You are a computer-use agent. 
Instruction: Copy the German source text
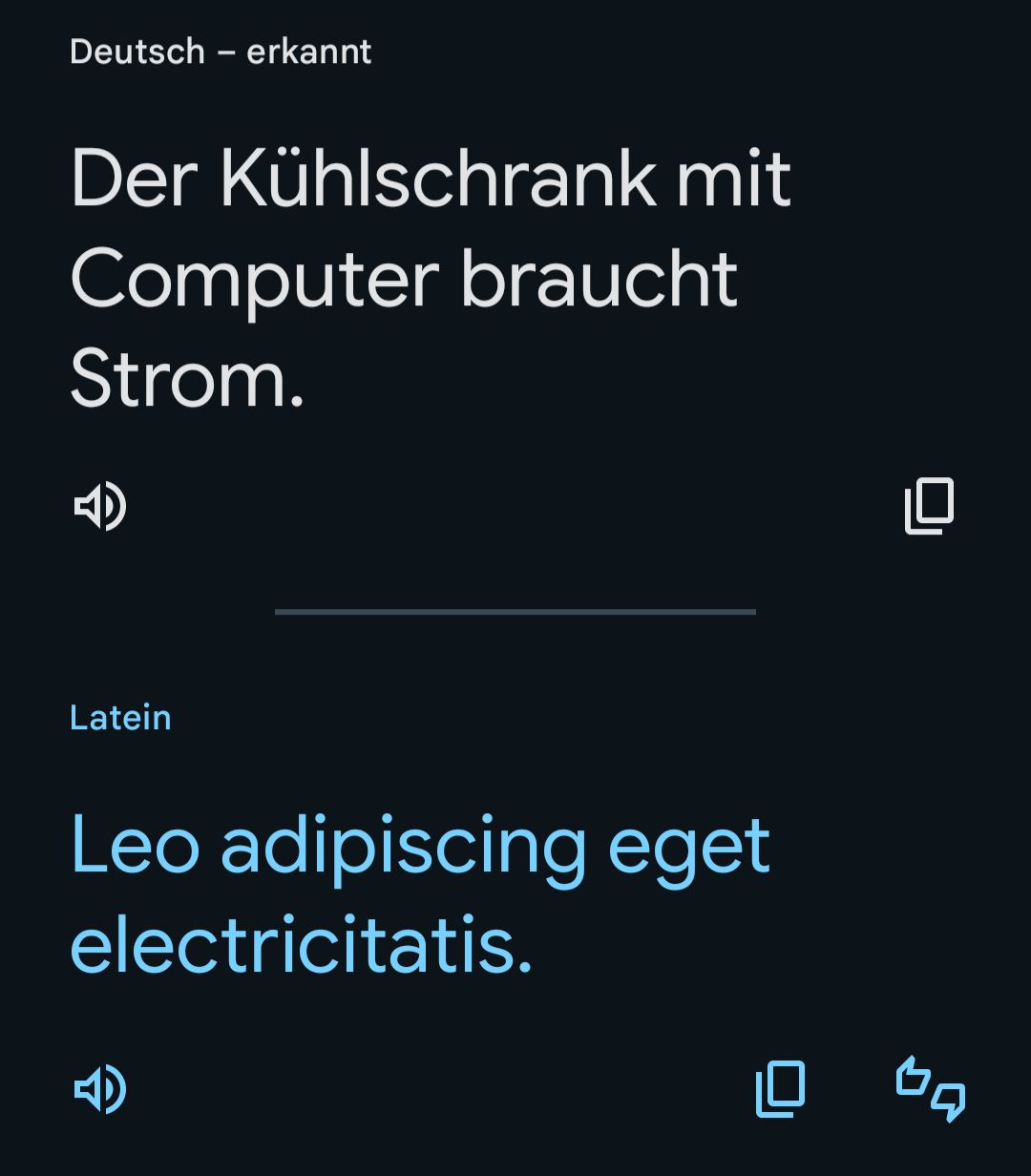929,506
